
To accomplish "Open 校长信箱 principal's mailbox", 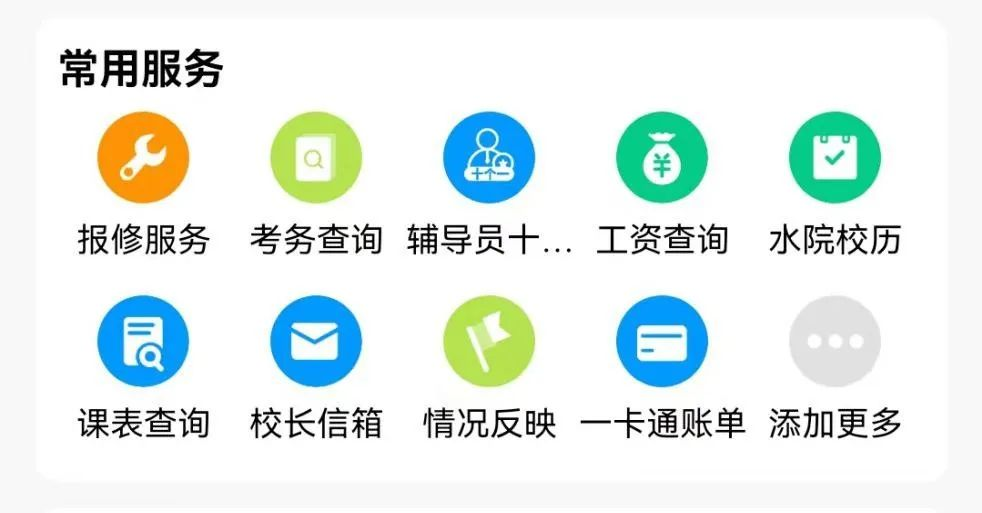I will coord(316,342).
